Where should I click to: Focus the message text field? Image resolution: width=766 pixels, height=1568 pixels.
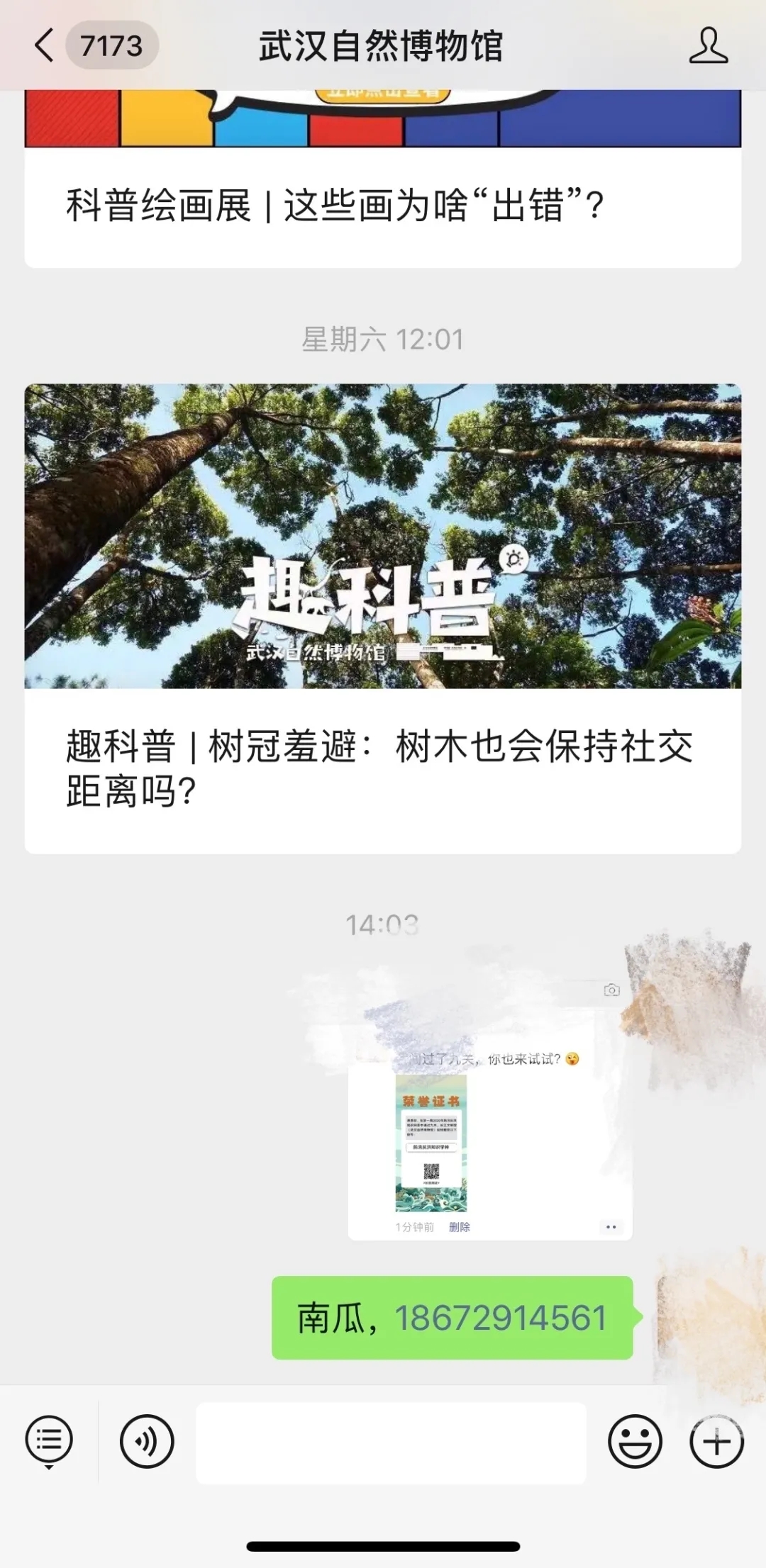pyautogui.click(x=391, y=1443)
